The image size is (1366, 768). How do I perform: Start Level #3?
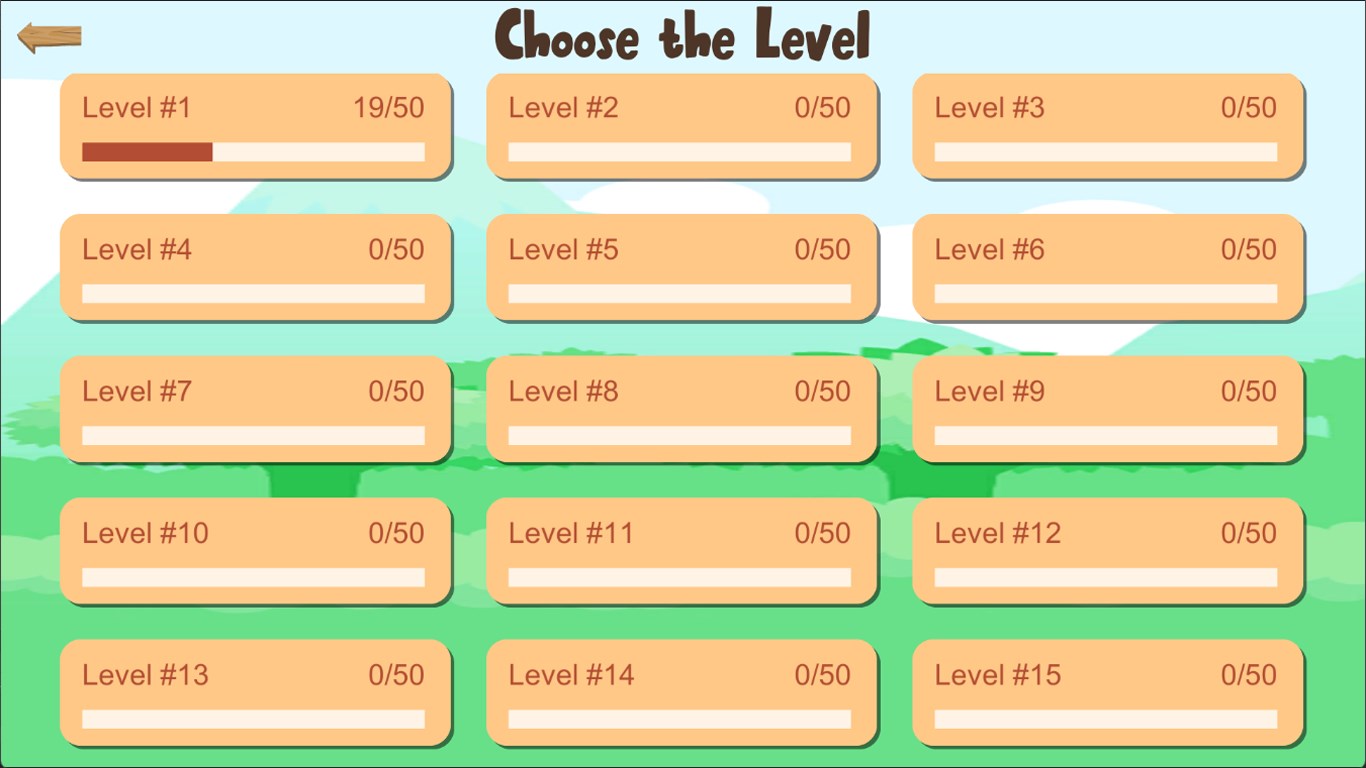pyautogui.click(x=1107, y=126)
